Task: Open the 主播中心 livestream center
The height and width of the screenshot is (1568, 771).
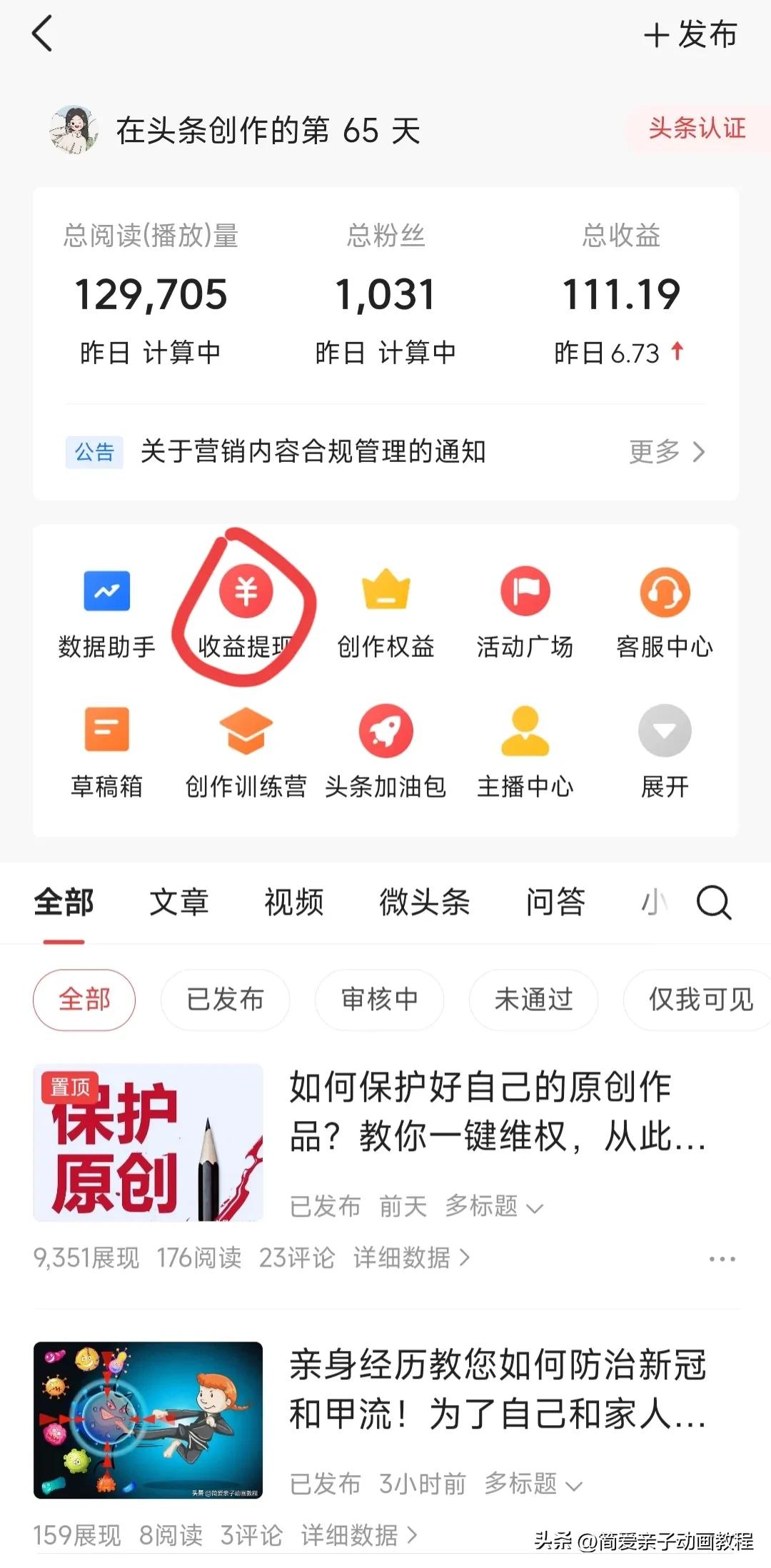Action: tap(525, 750)
